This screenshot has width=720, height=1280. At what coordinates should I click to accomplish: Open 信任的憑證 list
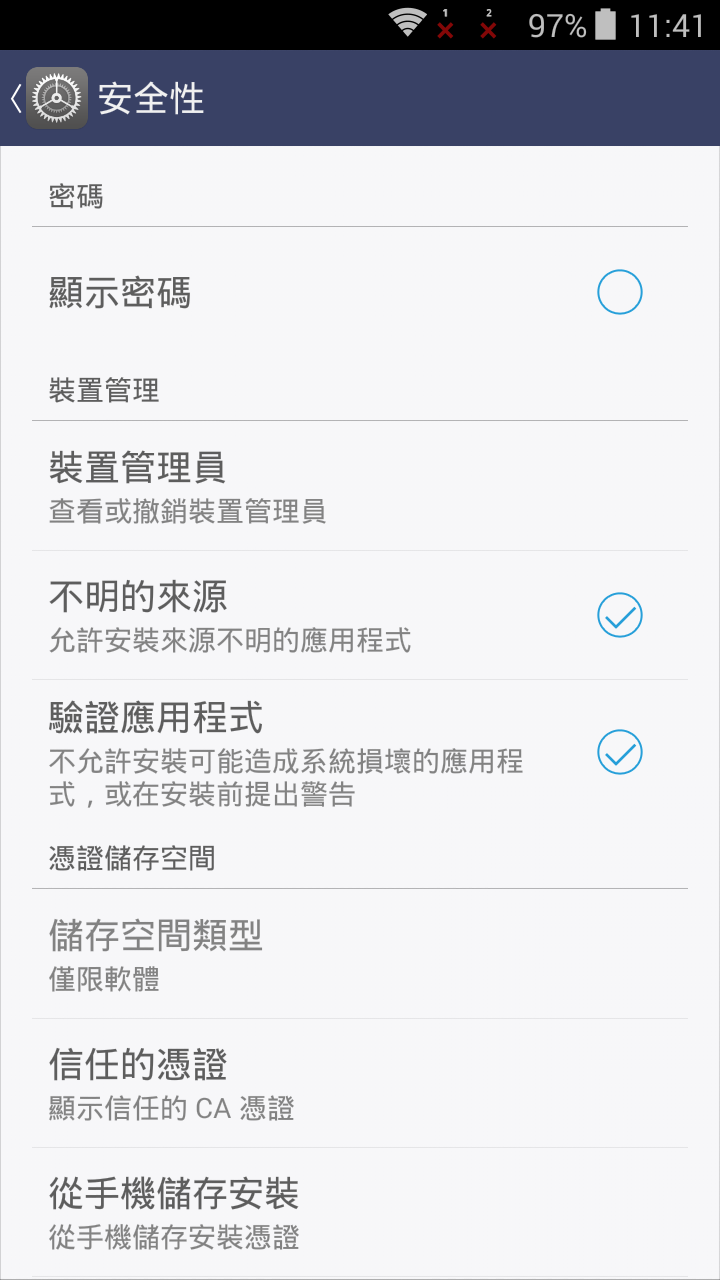click(x=360, y=1083)
